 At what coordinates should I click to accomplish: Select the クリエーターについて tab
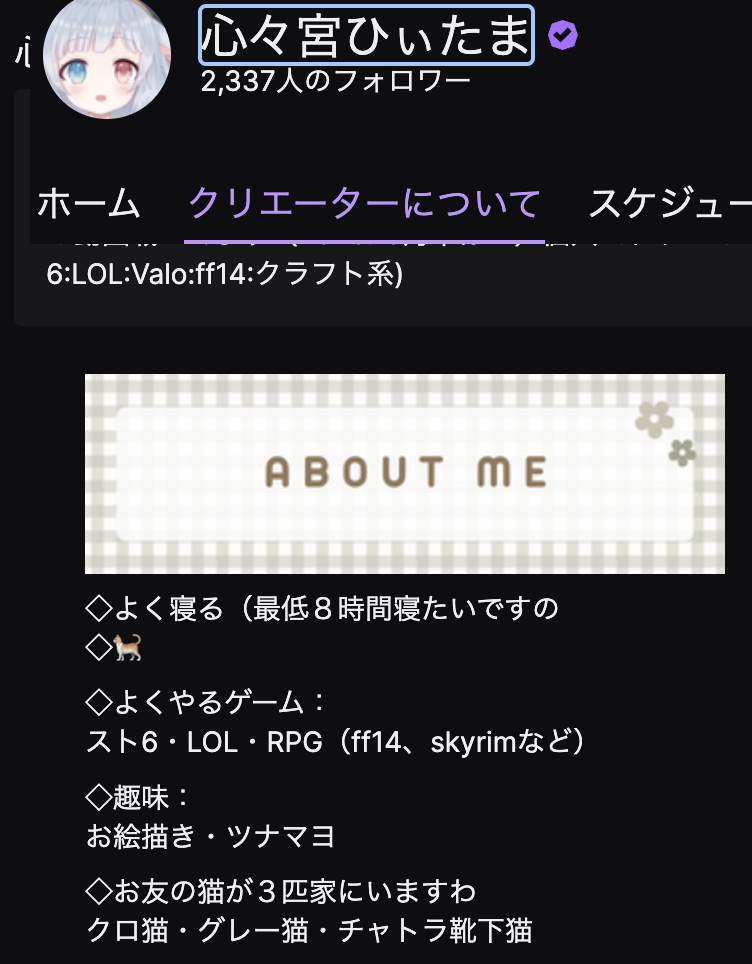[x=365, y=204]
